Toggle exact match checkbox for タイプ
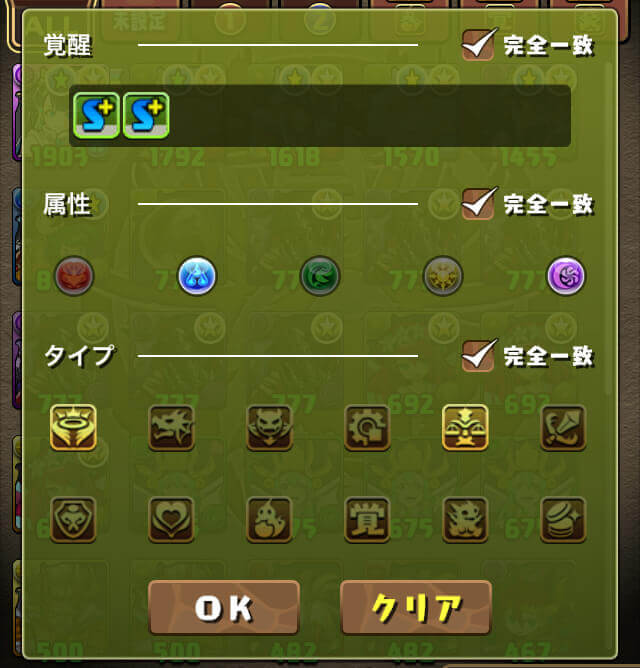 pos(479,354)
